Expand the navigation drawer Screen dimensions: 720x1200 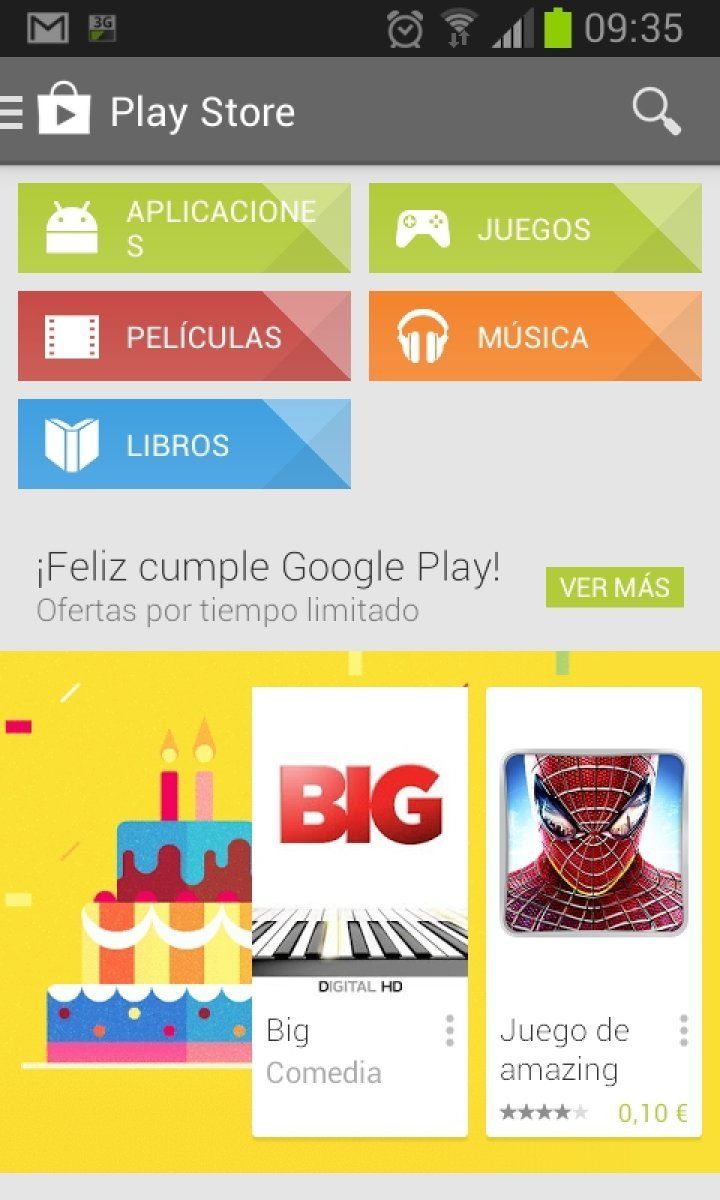pos(11,111)
